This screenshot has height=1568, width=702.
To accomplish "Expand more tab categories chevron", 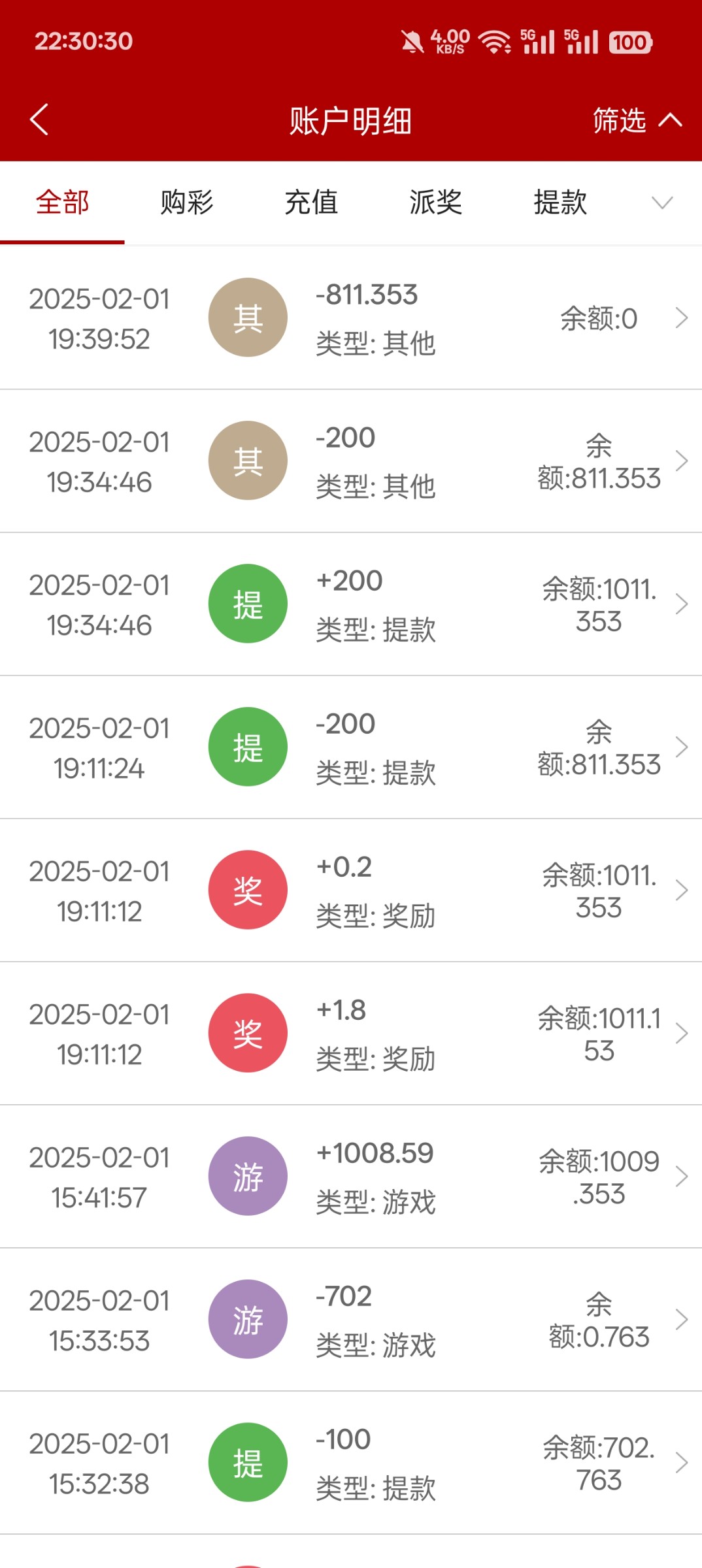I will [x=661, y=203].
